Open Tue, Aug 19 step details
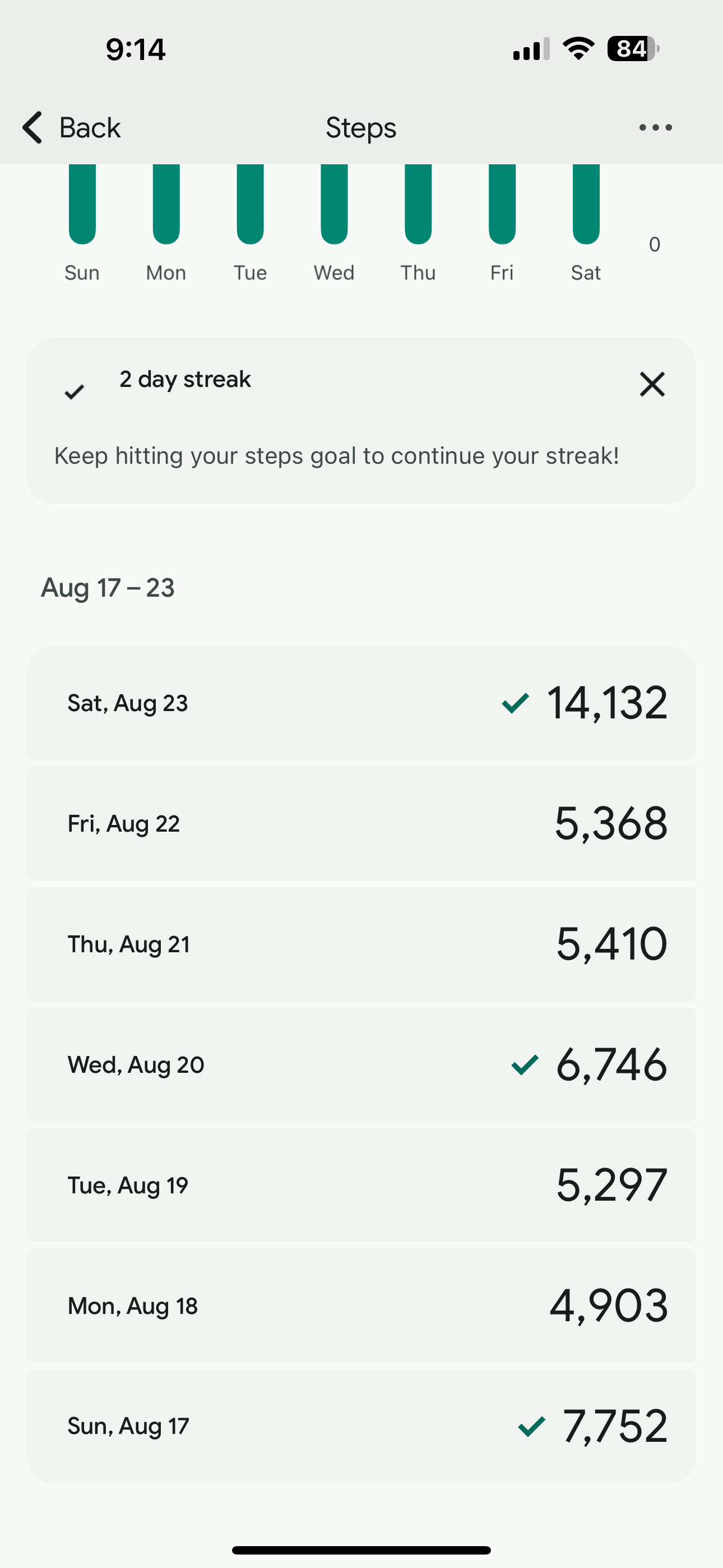 [x=361, y=1185]
